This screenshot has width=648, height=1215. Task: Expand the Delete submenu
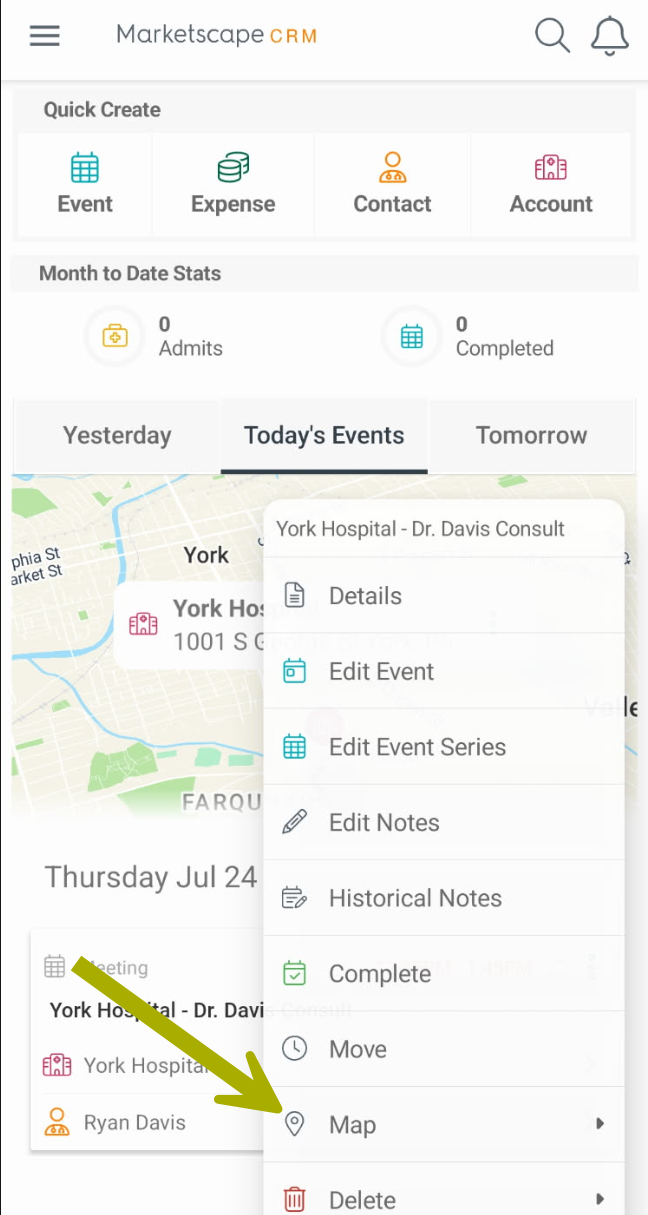tap(444, 1195)
